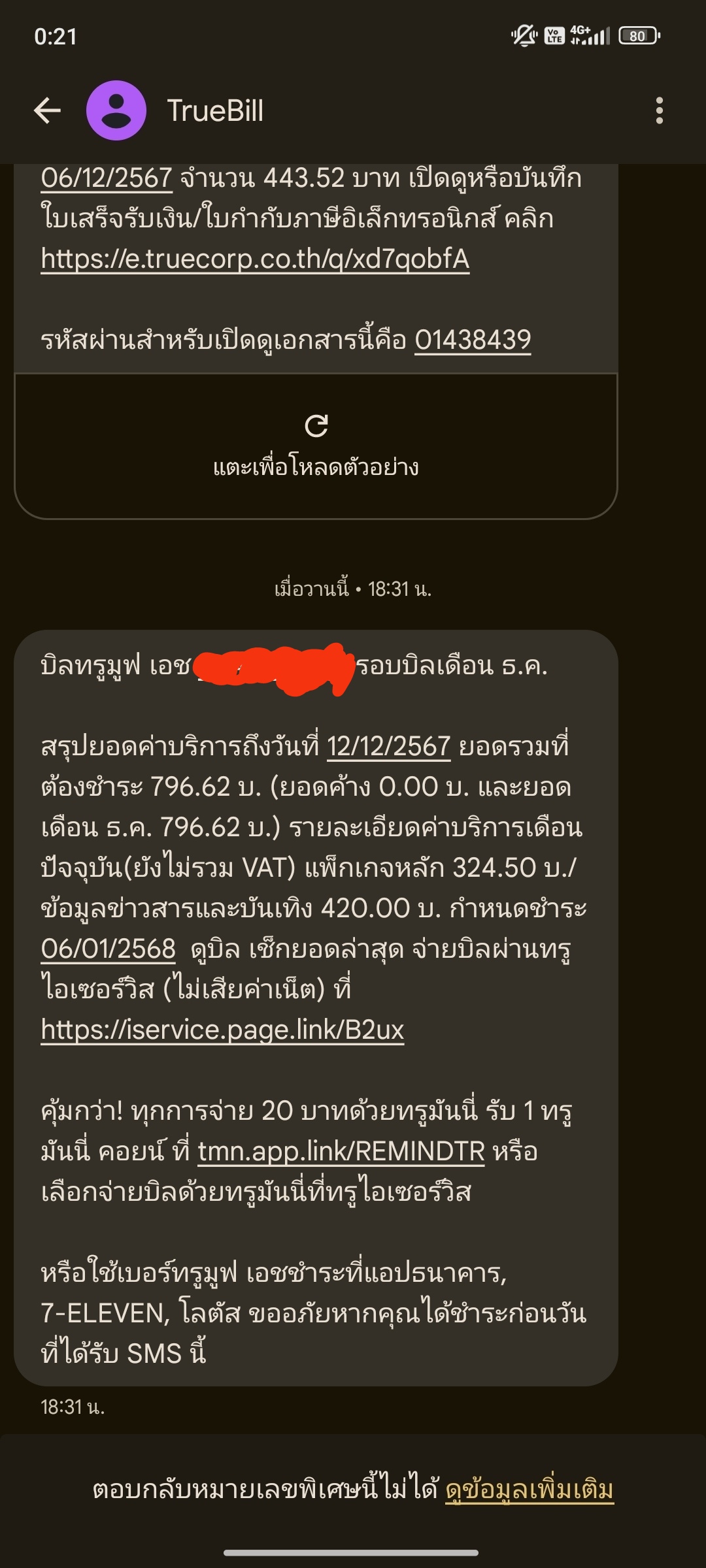Open the iservice.page.link/B2ux link
The width and height of the screenshot is (706, 1568).
pyautogui.click(x=222, y=1030)
